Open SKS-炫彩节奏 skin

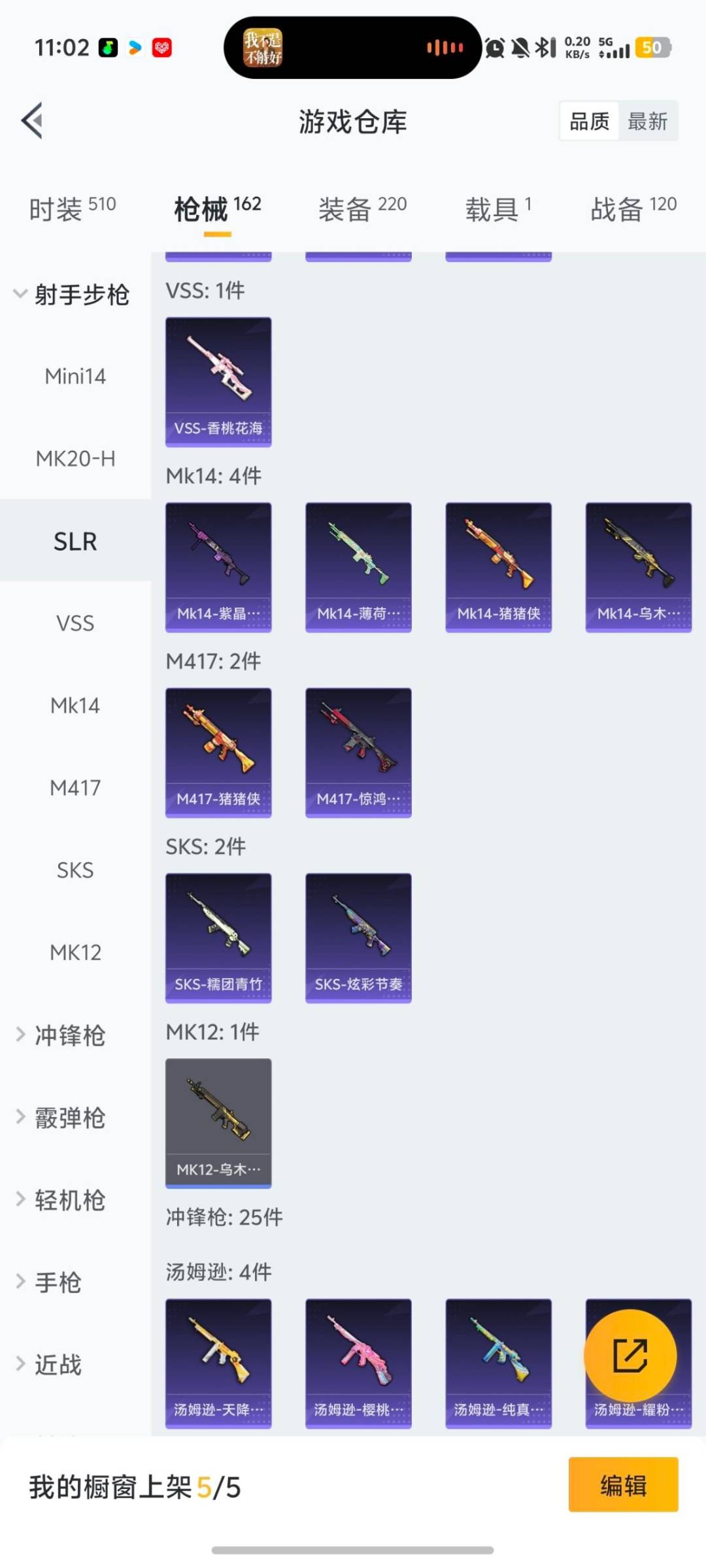coord(358,938)
